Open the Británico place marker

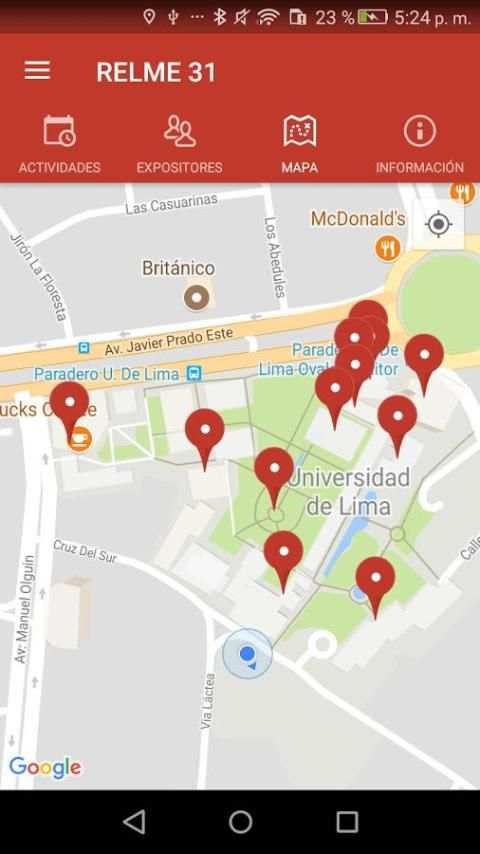pos(196,297)
